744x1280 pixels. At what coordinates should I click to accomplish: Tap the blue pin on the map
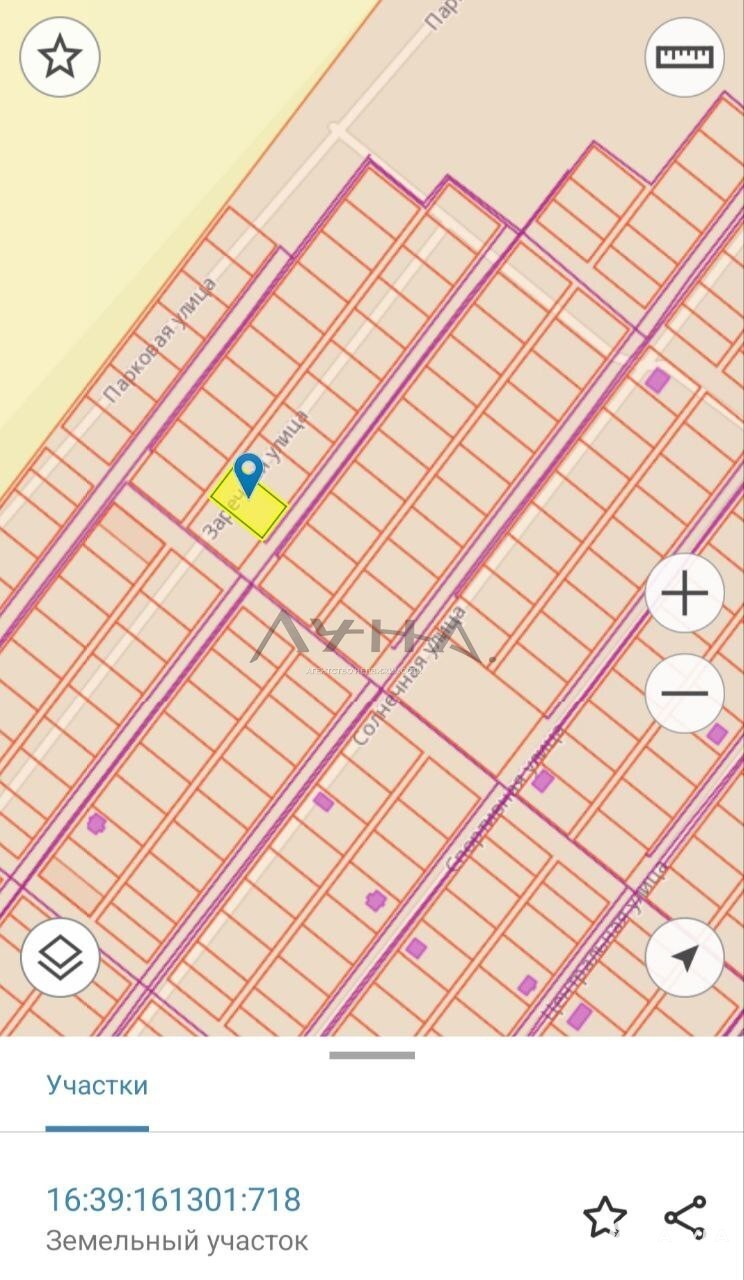248,474
